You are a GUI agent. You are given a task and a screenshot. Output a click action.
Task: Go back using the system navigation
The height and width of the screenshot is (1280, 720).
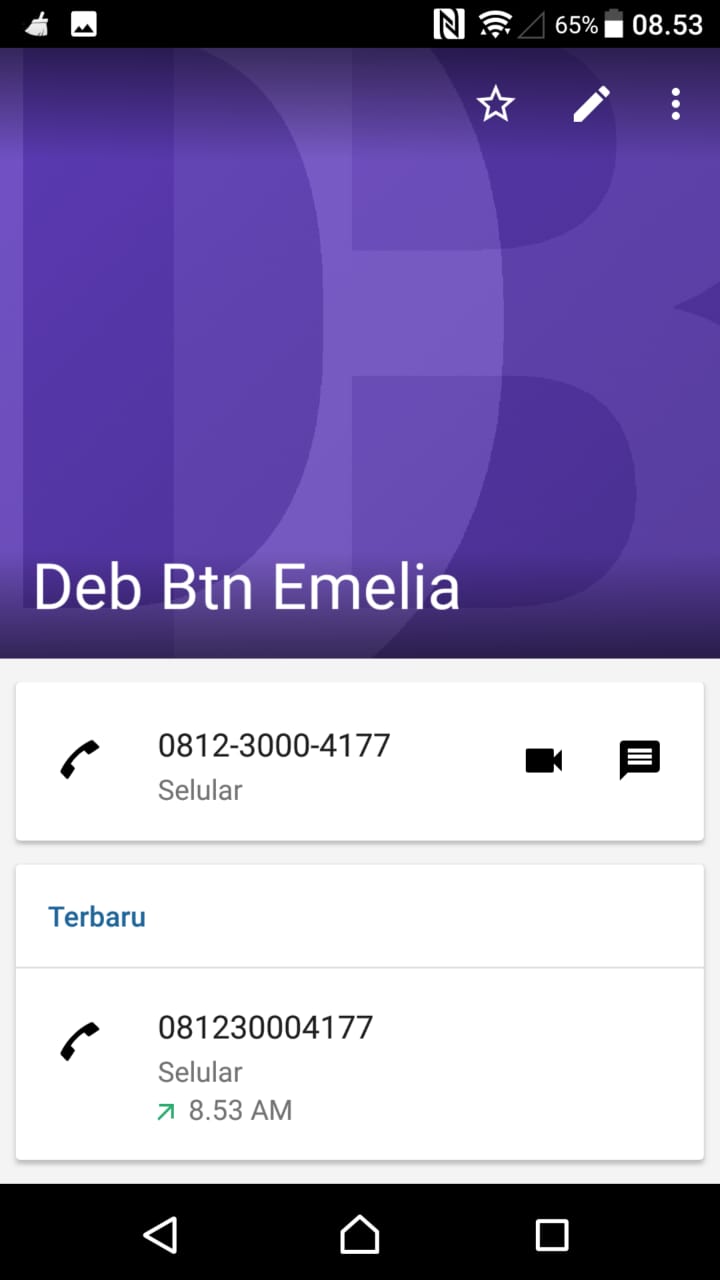coord(160,1234)
